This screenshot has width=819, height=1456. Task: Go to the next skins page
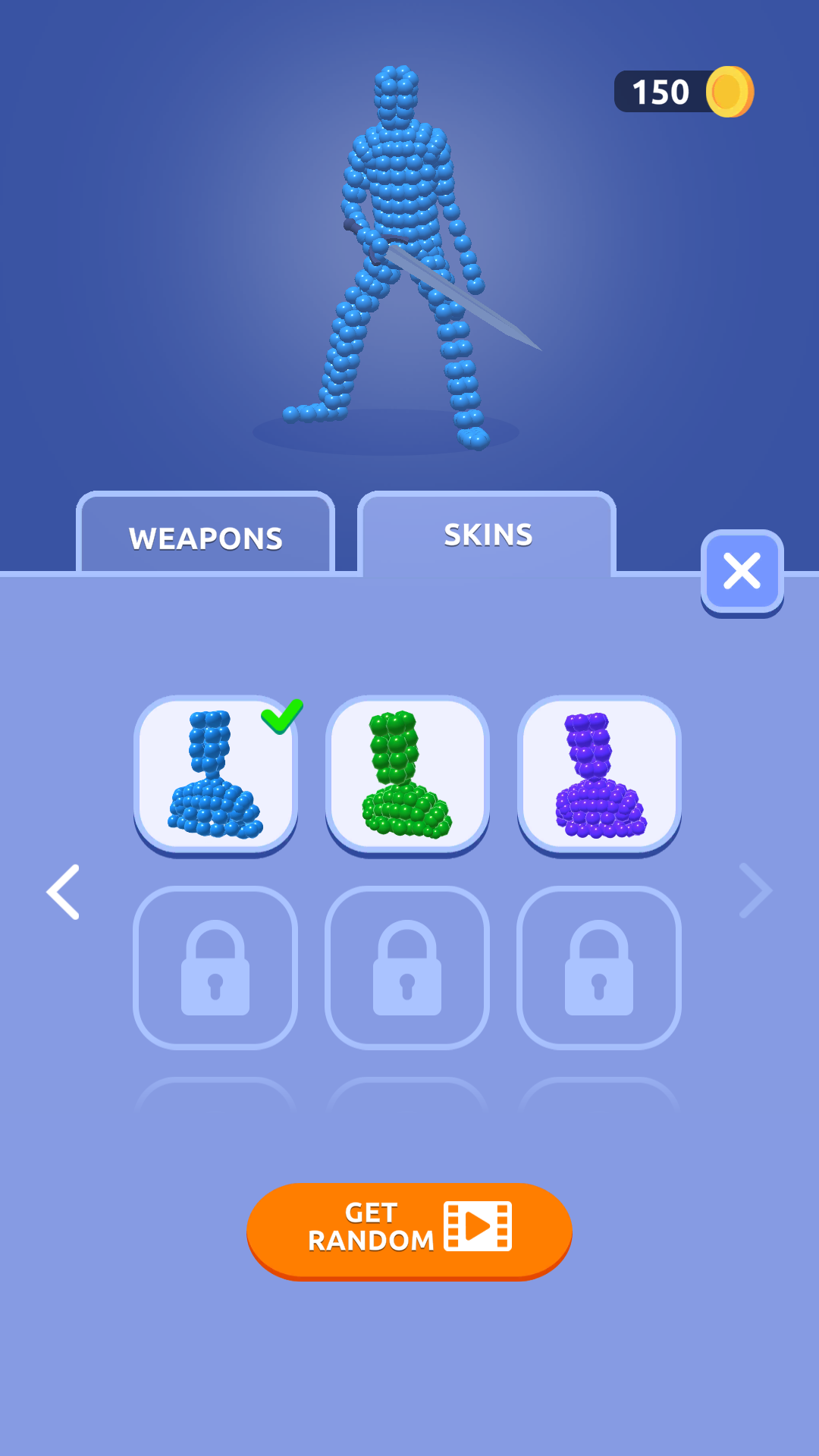755,890
